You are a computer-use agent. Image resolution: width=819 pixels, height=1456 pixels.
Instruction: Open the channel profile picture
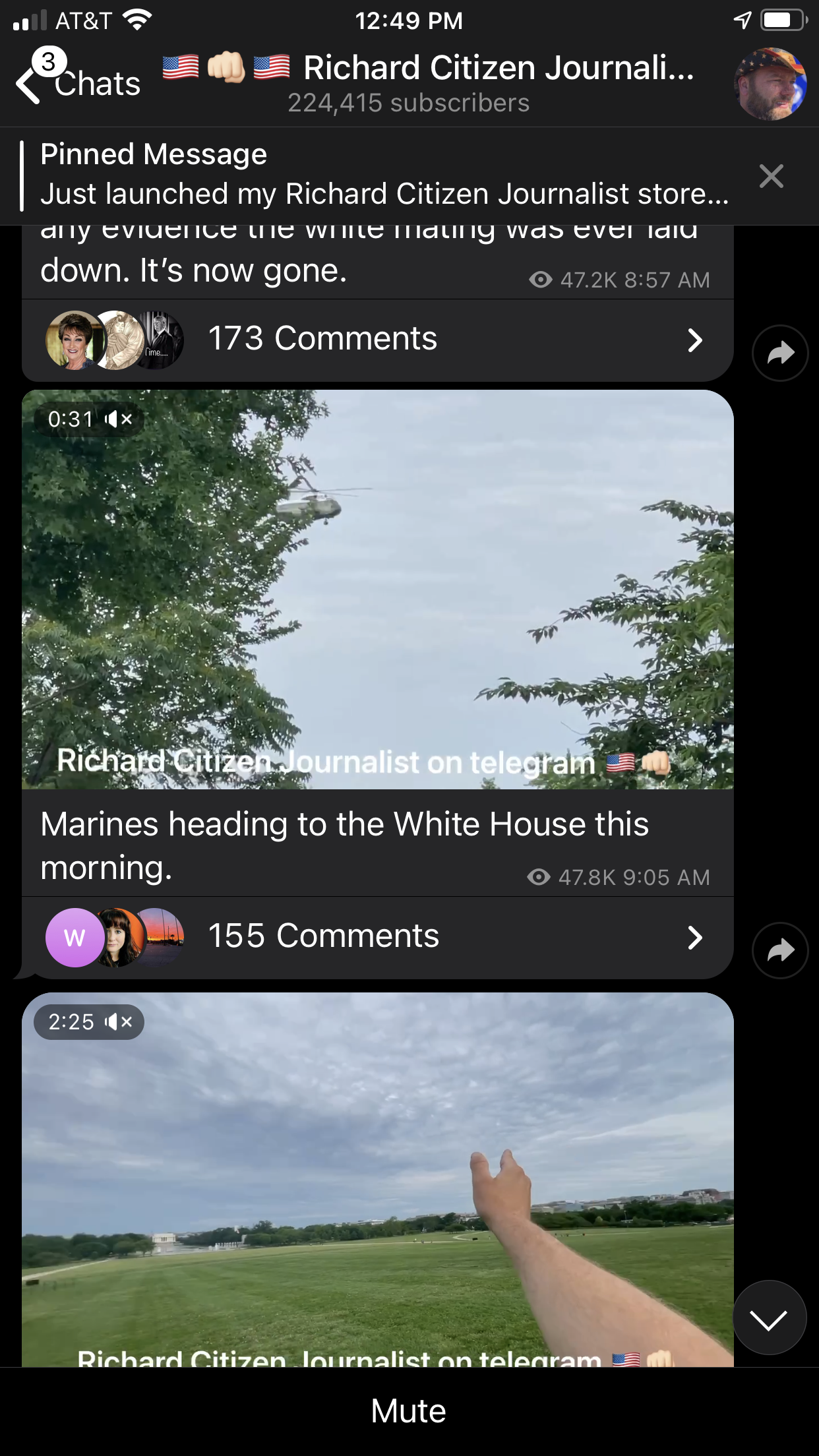pos(770,84)
